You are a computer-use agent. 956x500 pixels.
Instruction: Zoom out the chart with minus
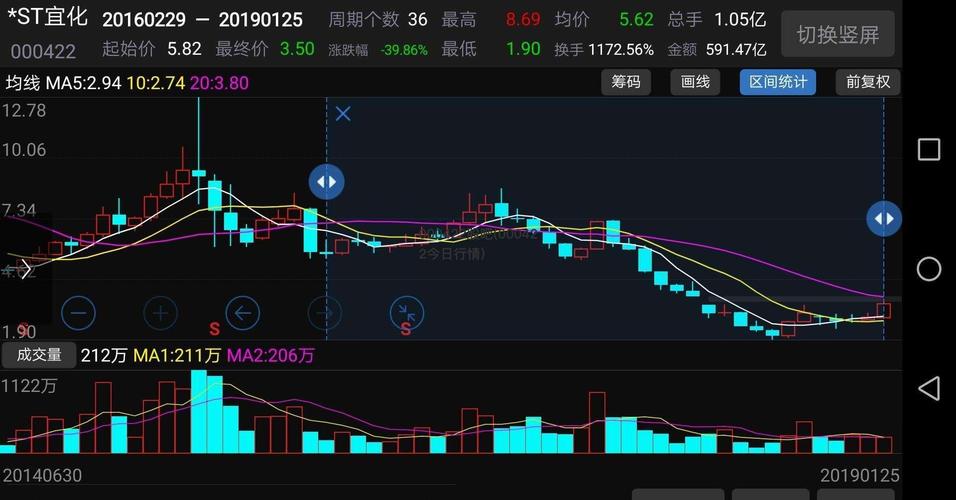point(78,313)
